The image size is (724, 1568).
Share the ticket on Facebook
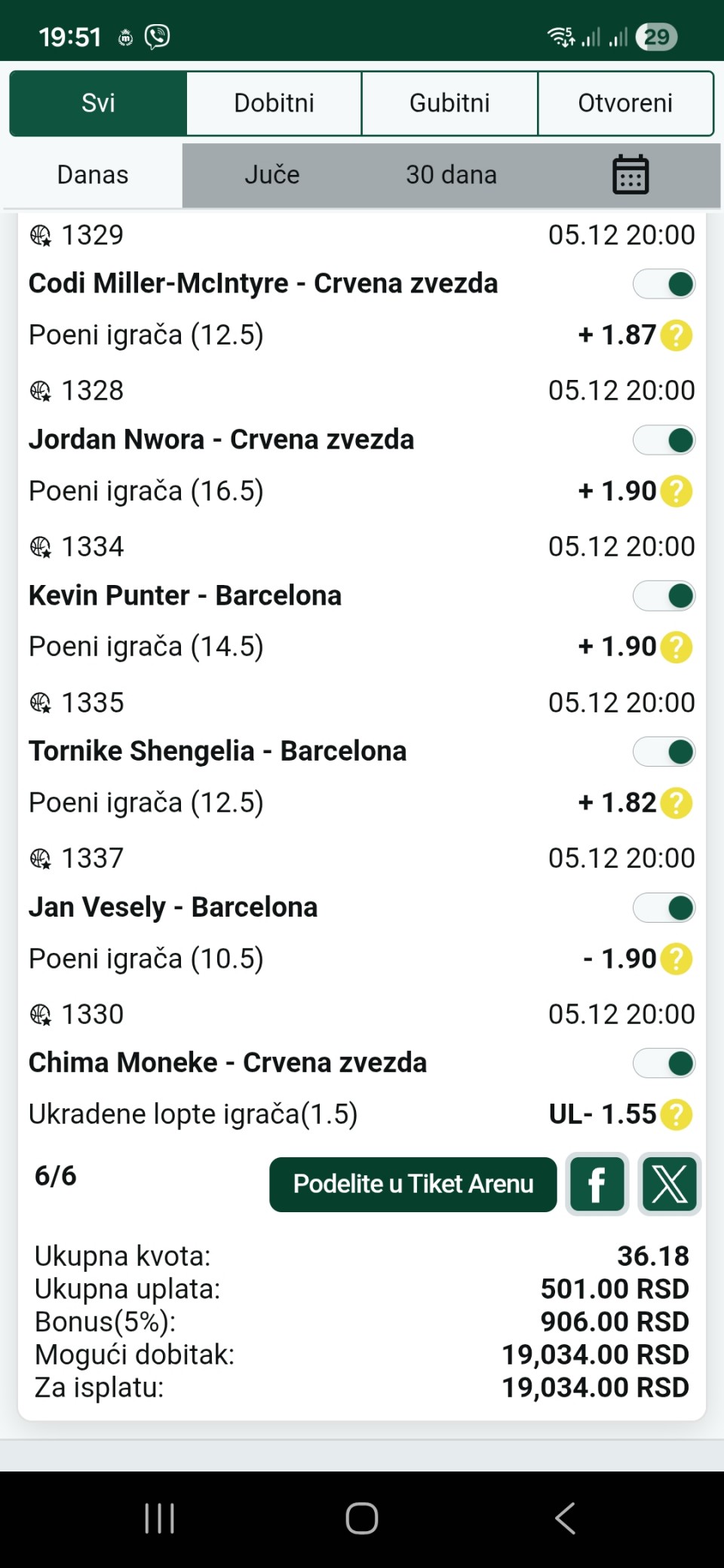(597, 1184)
